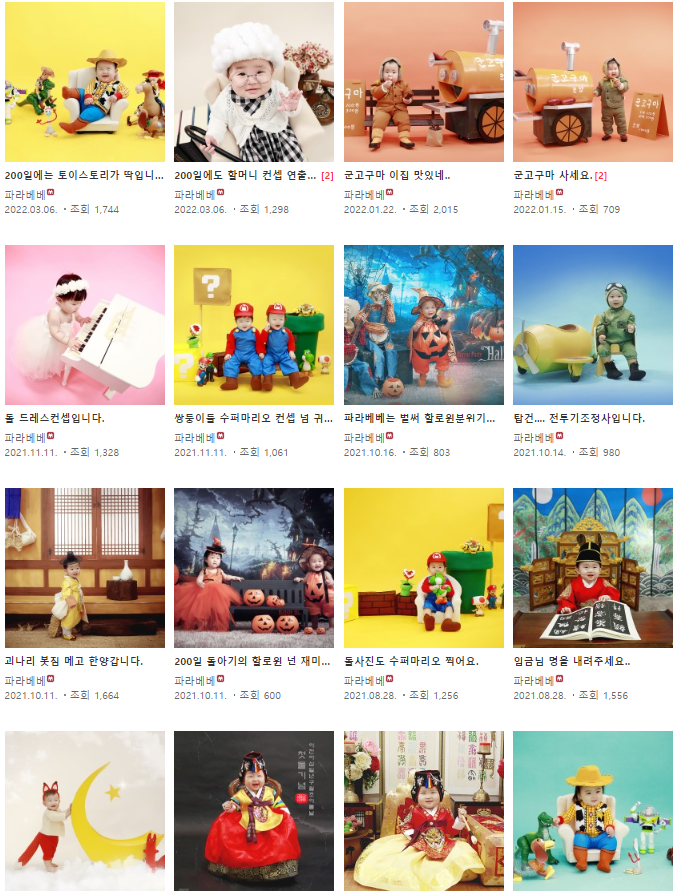Viewport: 676px width, 895px height.
Task: Open the 돌 드레스컨셉입니다 title link
Action: [55, 419]
